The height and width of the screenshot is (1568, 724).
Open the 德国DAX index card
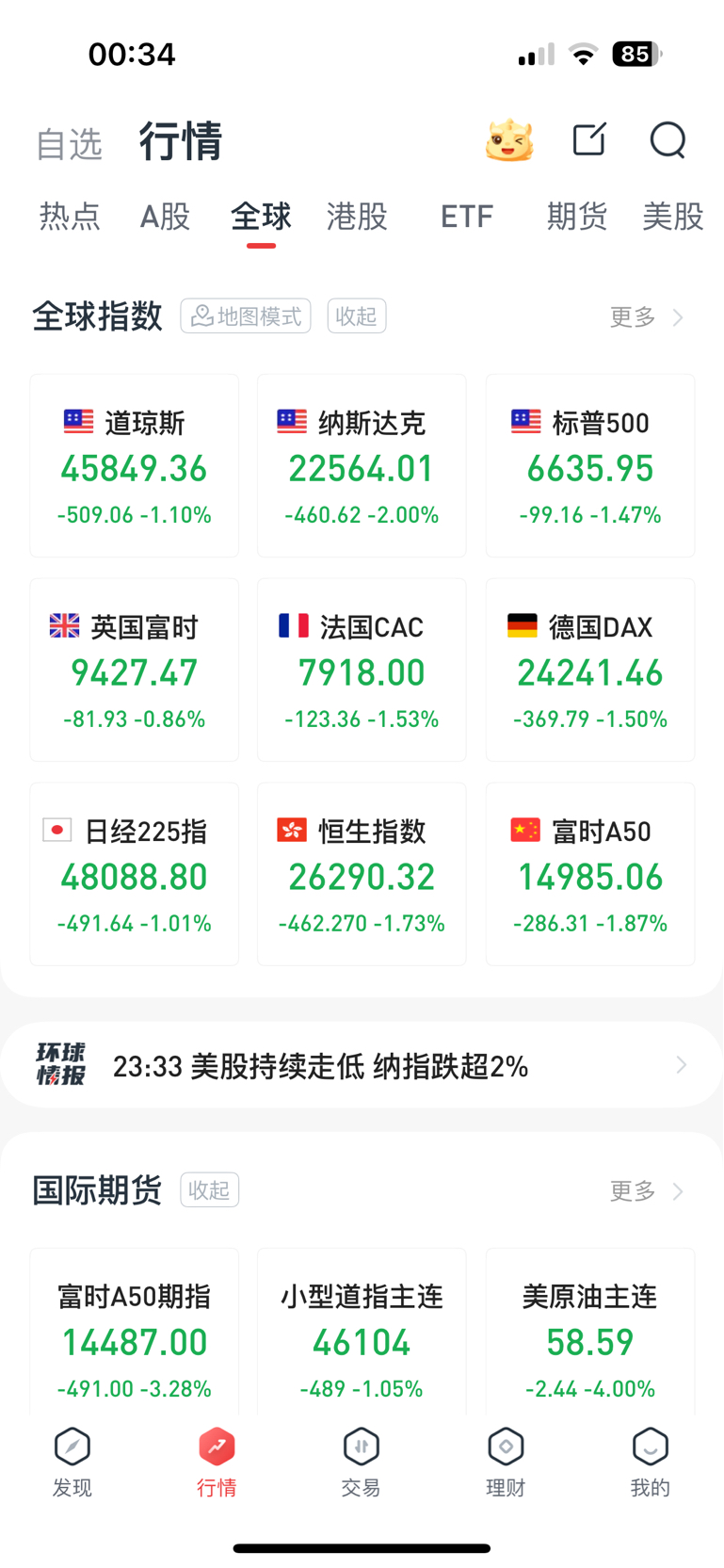click(x=590, y=670)
